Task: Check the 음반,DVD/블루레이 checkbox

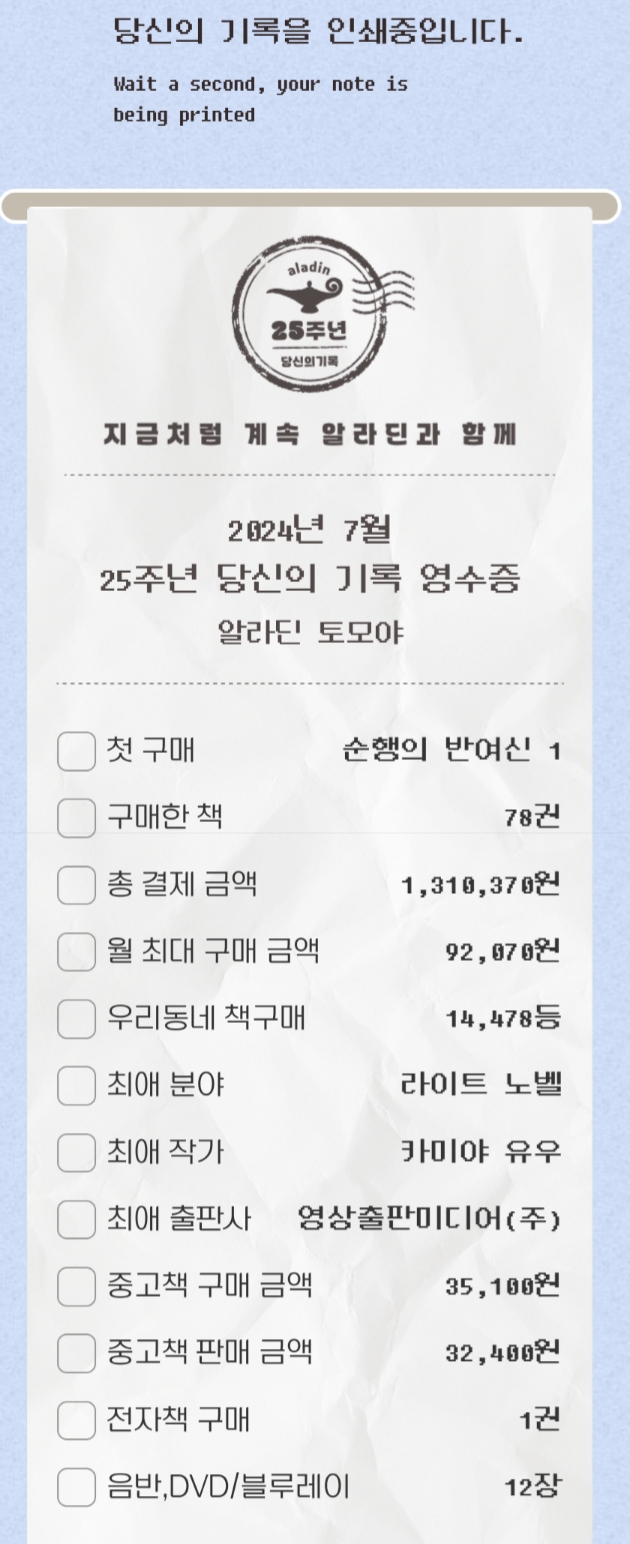Action: click(x=76, y=1487)
